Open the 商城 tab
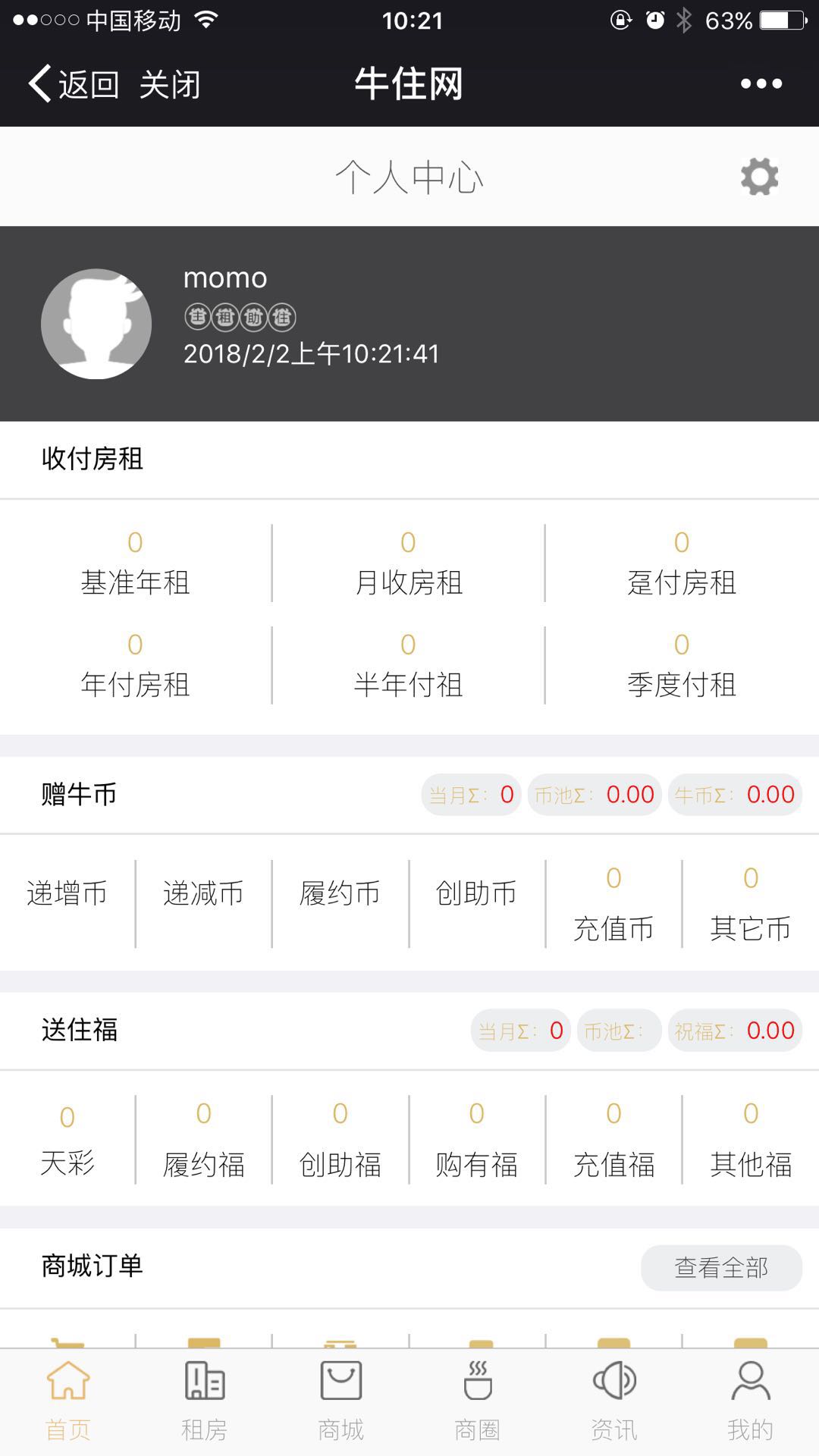The width and height of the screenshot is (819, 1456). (x=341, y=1401)
